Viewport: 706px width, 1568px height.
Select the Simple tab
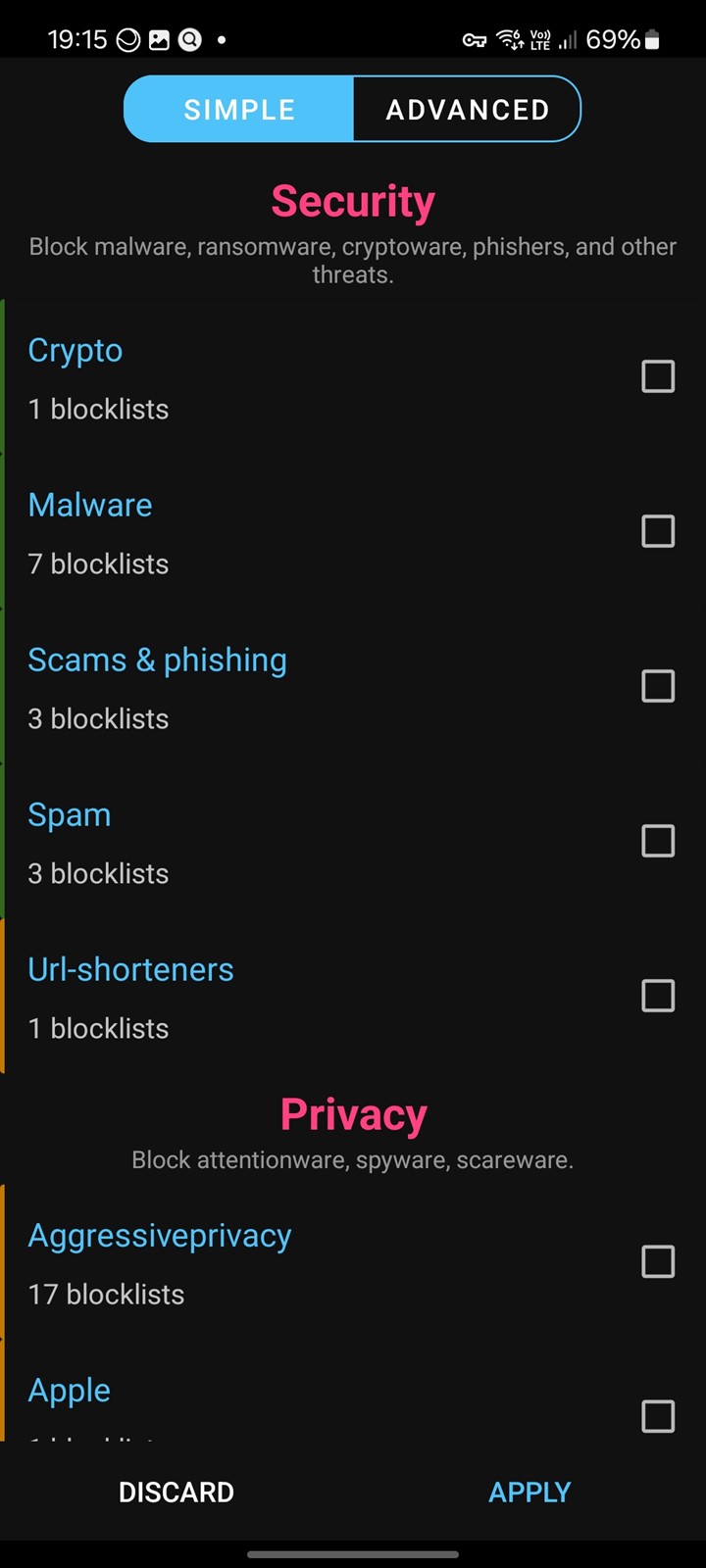tap(239, 110)
